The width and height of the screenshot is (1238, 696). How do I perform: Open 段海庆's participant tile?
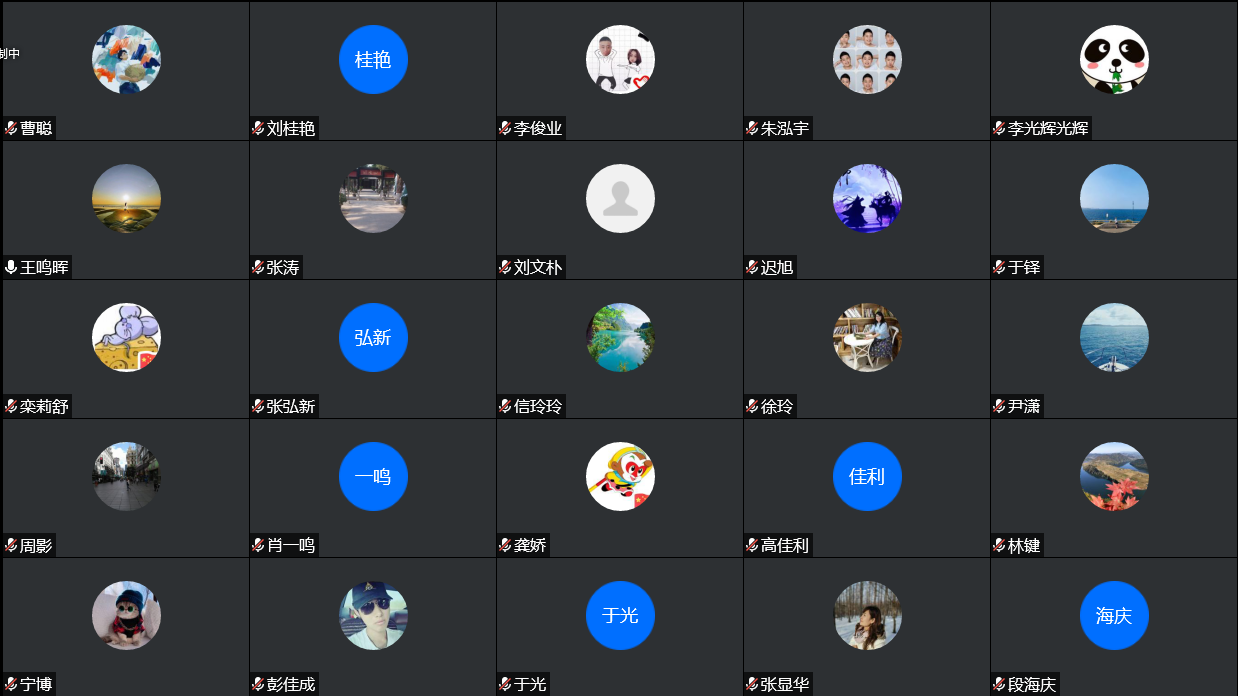(x=1114, y=626)
